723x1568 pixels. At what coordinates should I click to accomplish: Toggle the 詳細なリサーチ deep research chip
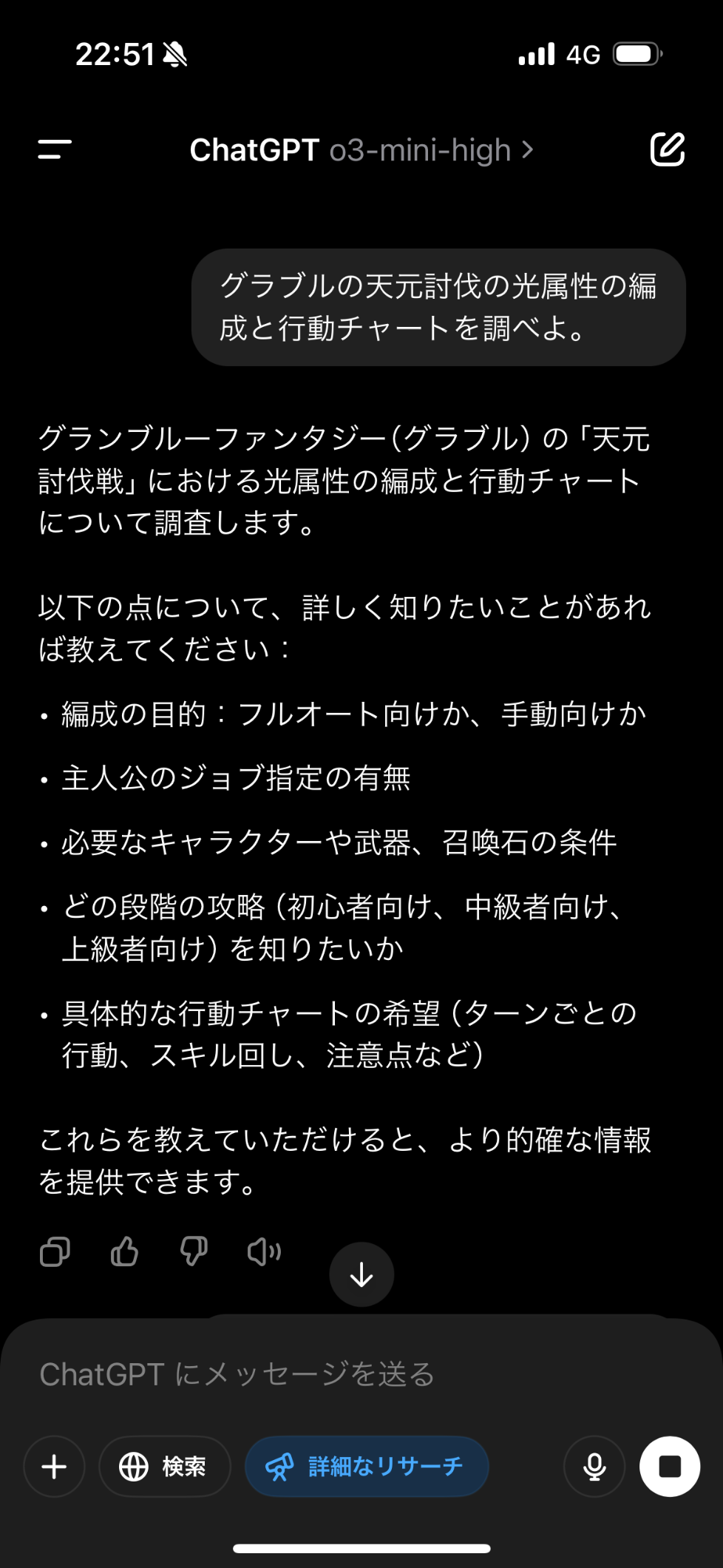coord(367,1467)
